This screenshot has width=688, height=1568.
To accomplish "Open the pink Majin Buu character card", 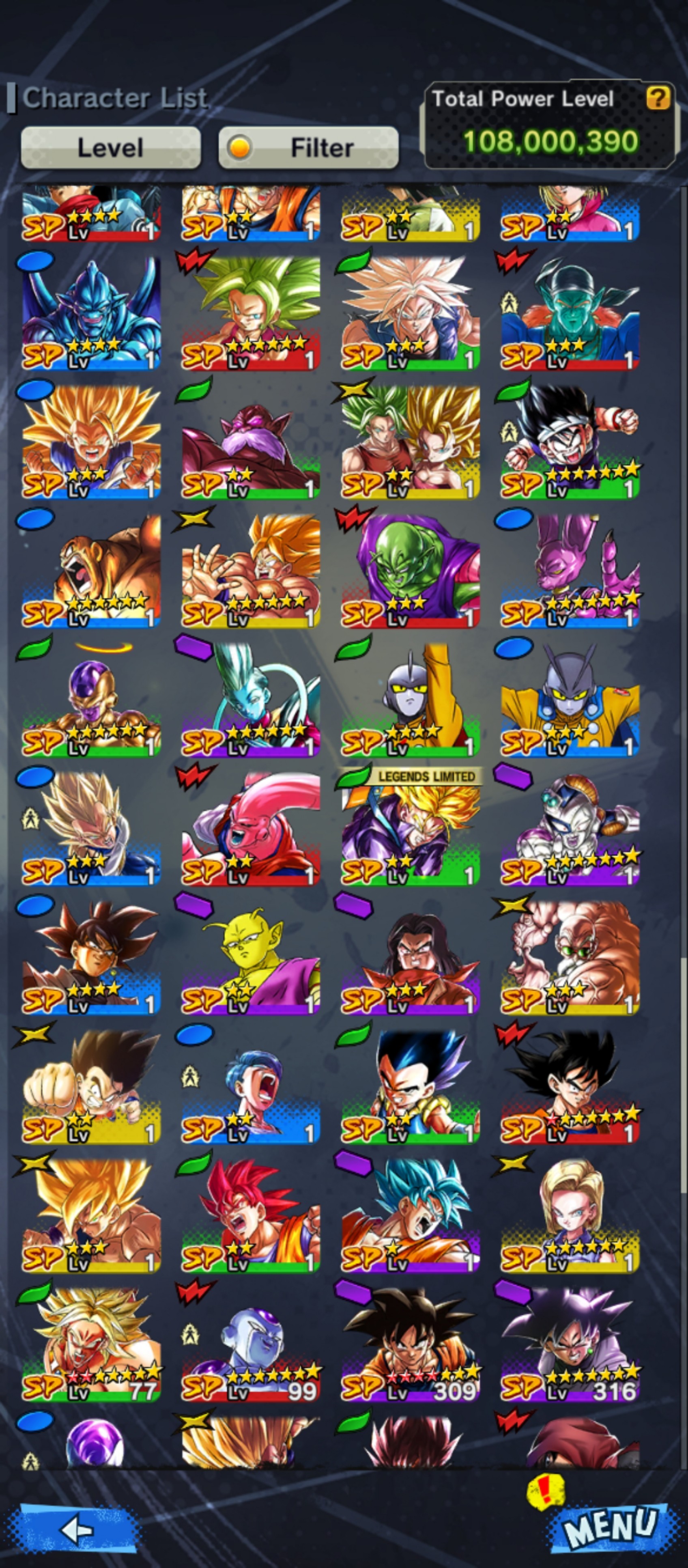I will 251,829.
